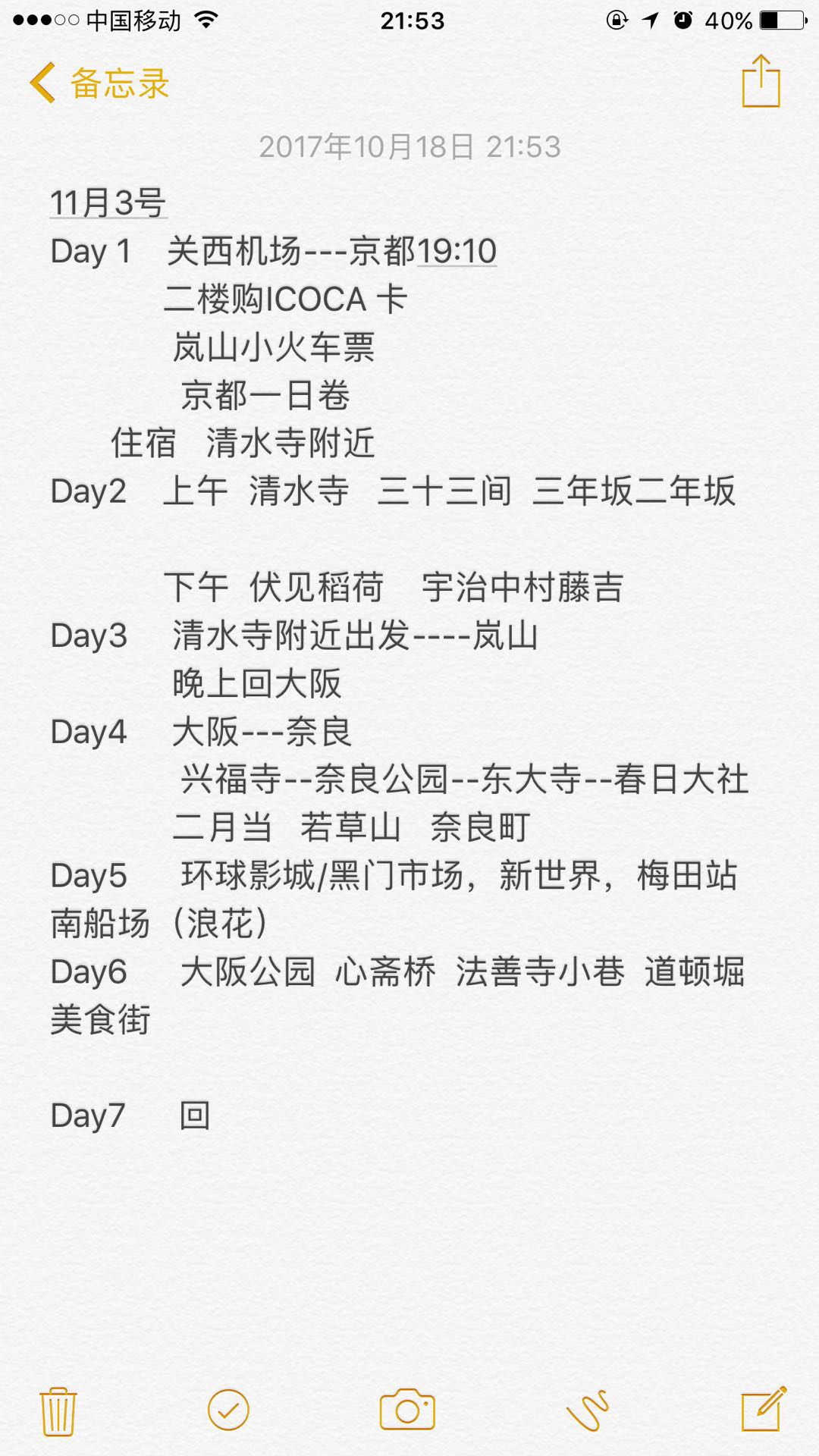819x1456 pixels.
Task: Go back to 备忘录 notes list
Action: 99,83
